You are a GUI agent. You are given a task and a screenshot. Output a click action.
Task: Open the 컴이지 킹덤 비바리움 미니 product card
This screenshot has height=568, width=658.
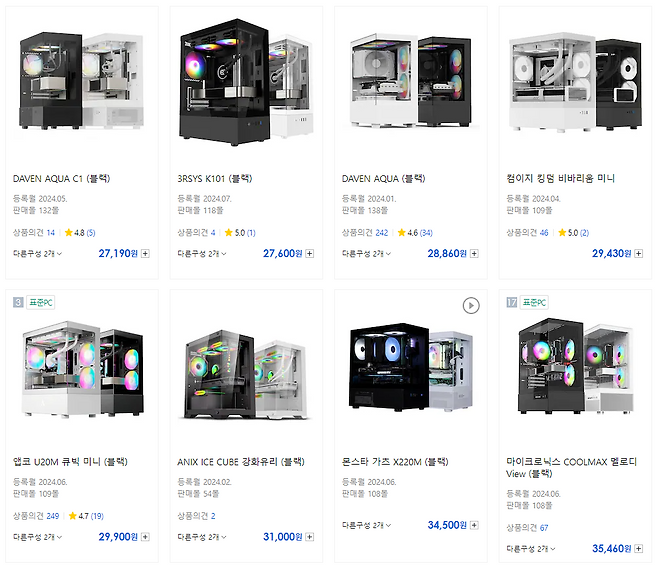click(x=561, y=178)
